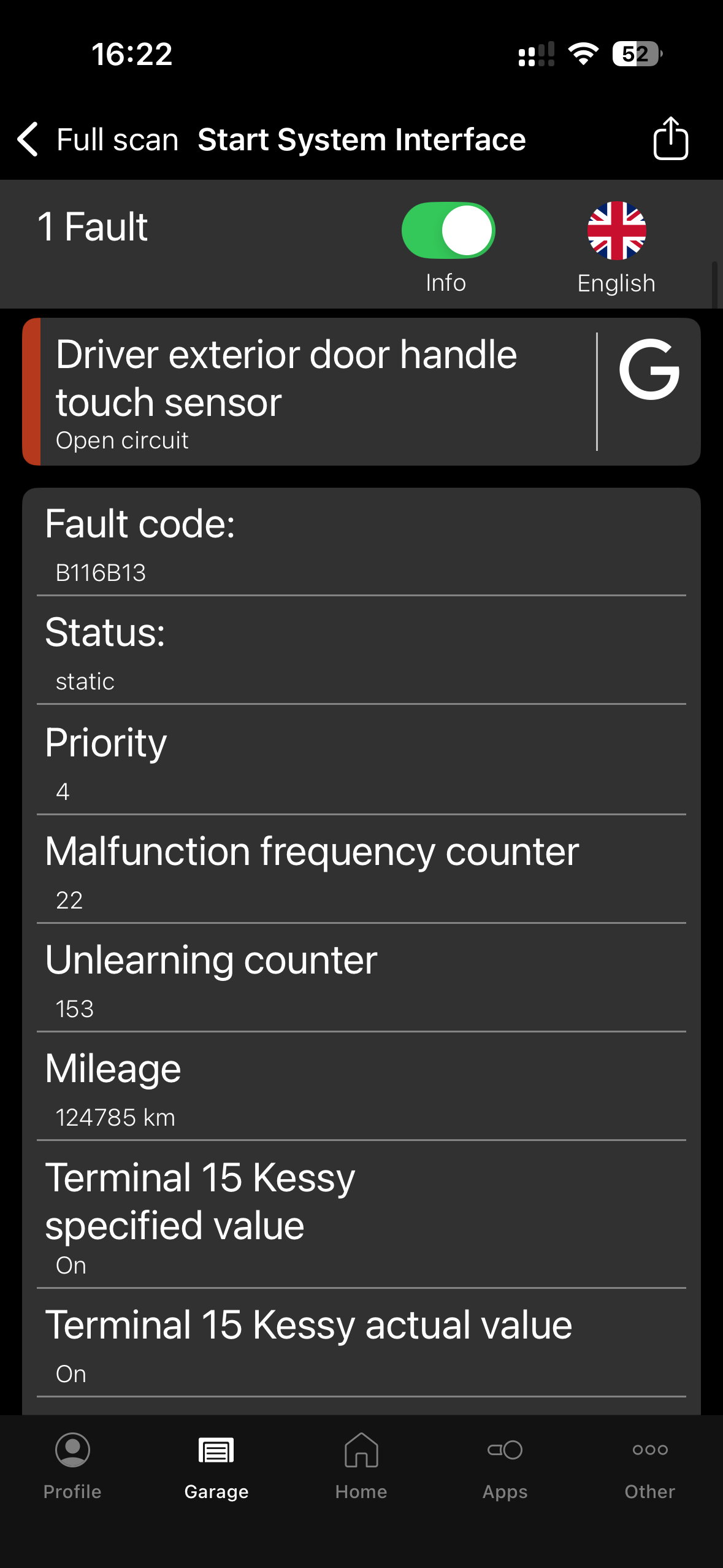
Task: Open the driver door handle sensor fault card
Action: tap(307, 391)
